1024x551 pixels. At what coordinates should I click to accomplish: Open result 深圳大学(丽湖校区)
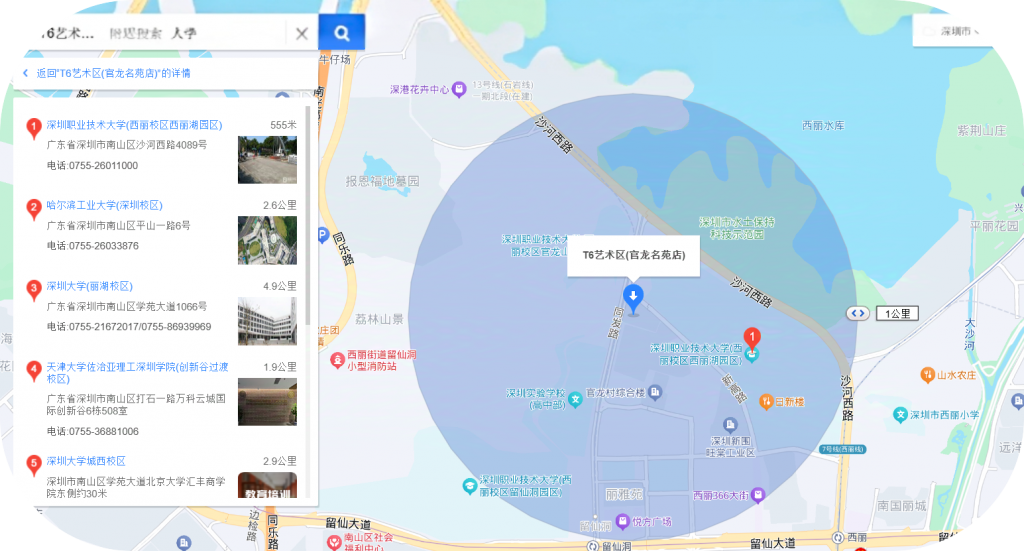coord(89,286)
